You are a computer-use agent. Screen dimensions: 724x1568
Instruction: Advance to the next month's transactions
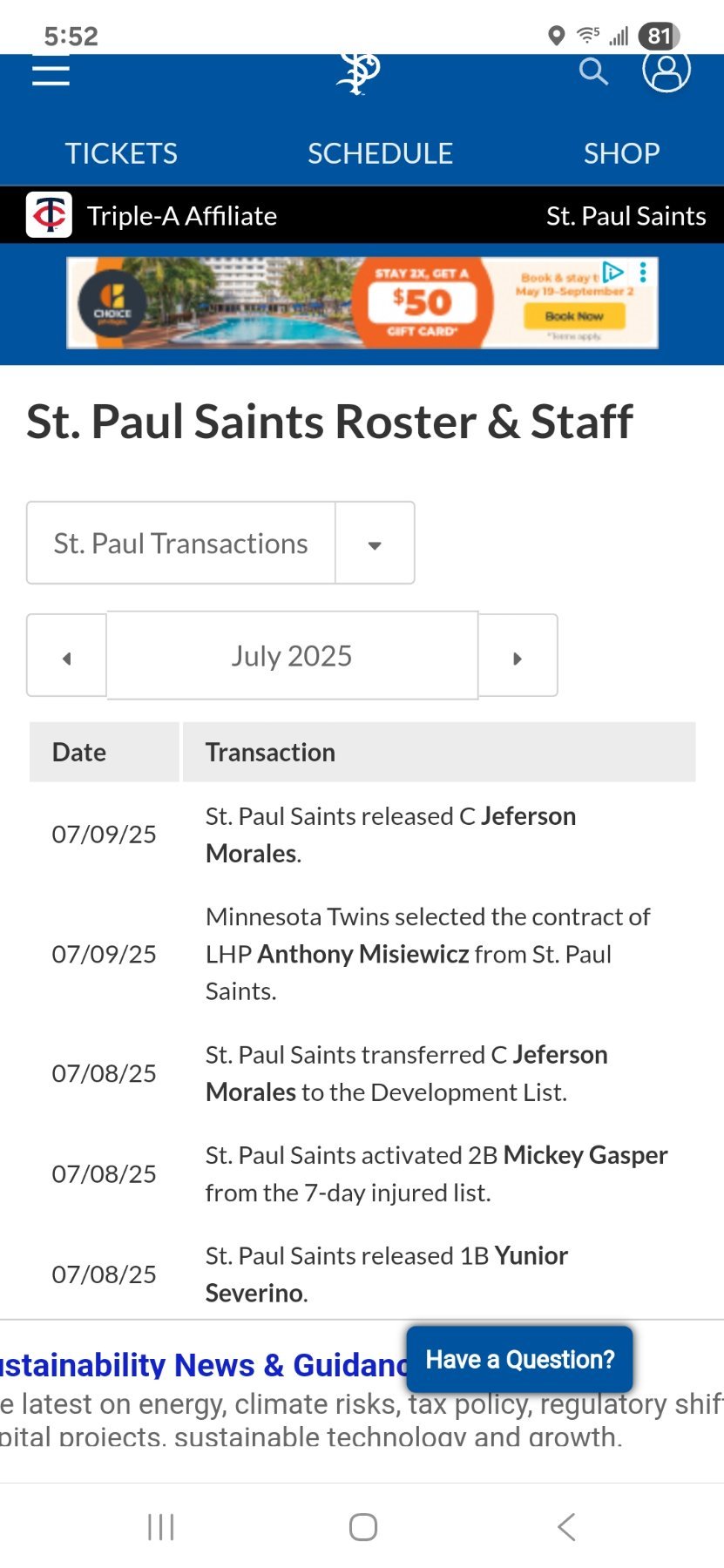pyautogui.click(x=518, y=656)
